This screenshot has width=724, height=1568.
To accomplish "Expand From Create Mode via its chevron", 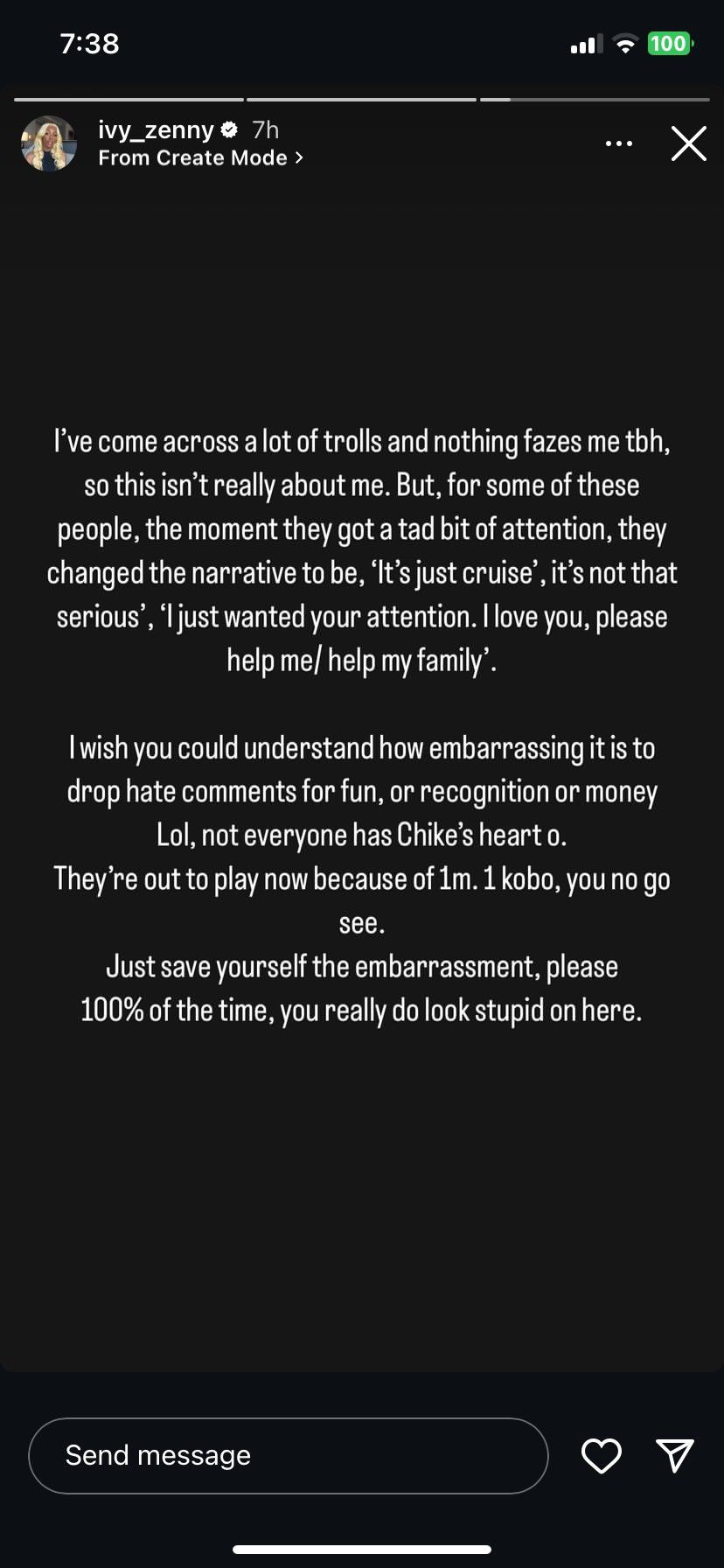I will coord(297,158).
